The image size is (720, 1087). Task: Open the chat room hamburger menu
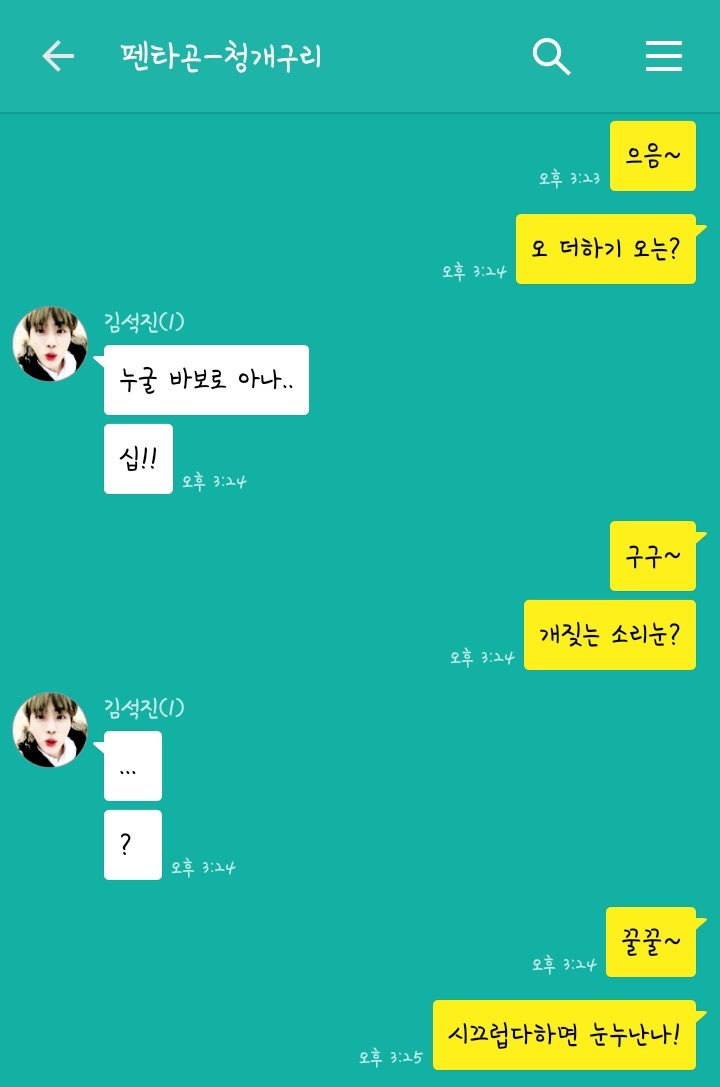pos(663,57)
